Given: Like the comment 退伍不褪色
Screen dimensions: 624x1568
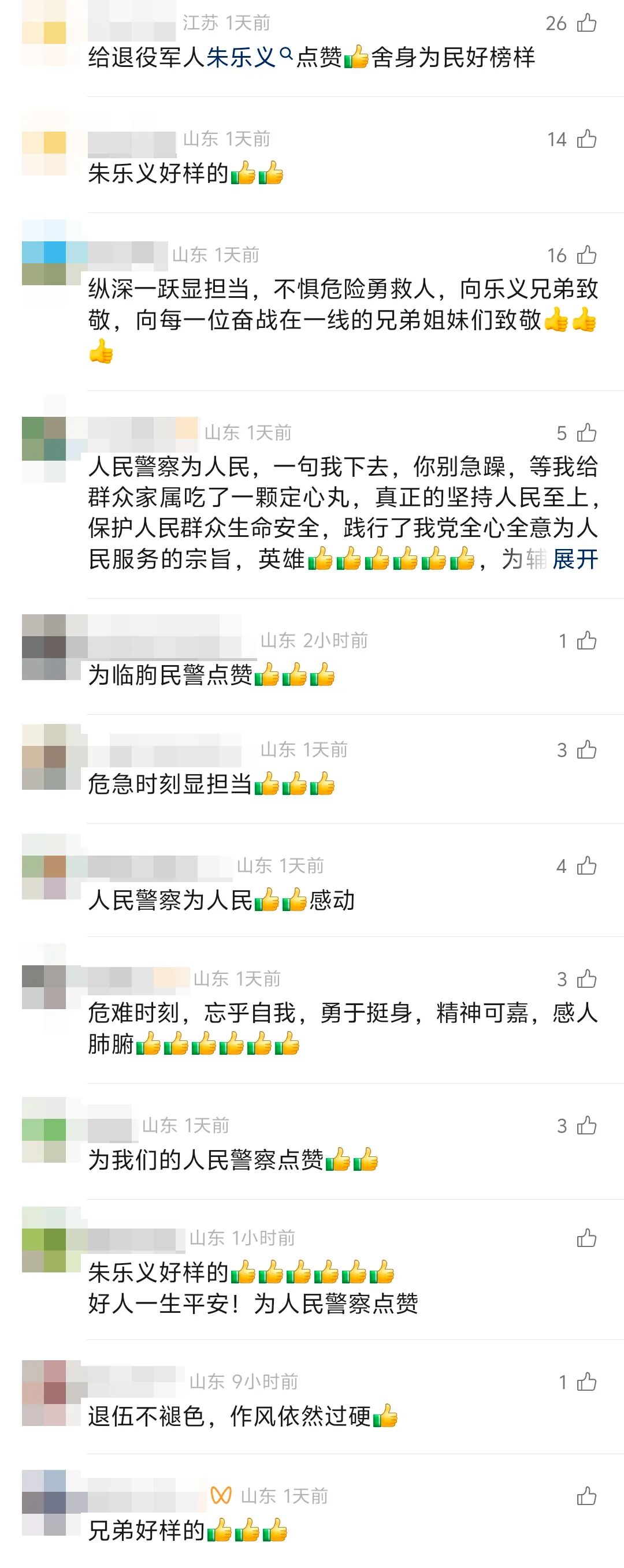Looking at the screenshot, I should pyautogui.click(x=586, y=1382).
